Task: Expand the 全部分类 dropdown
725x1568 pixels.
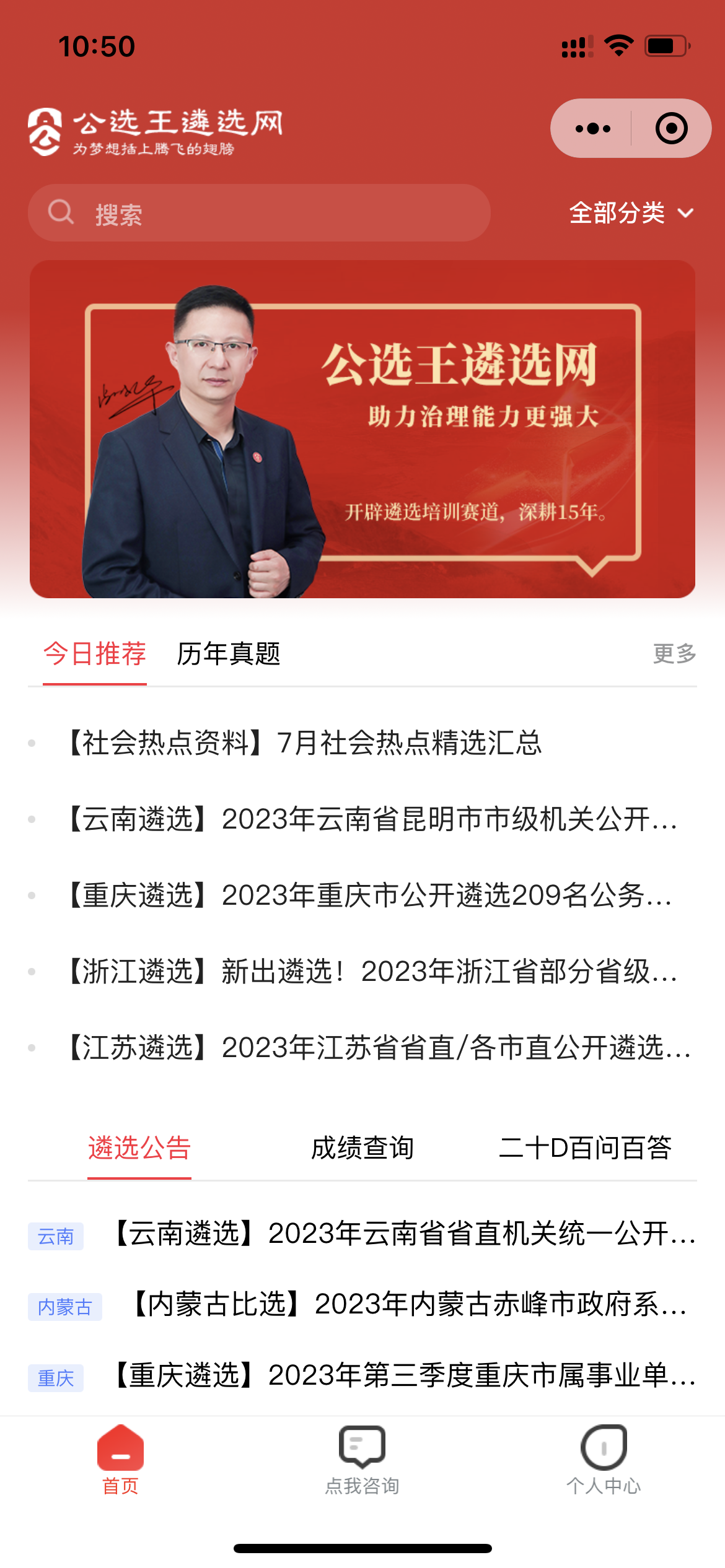Action: (631, 213)
